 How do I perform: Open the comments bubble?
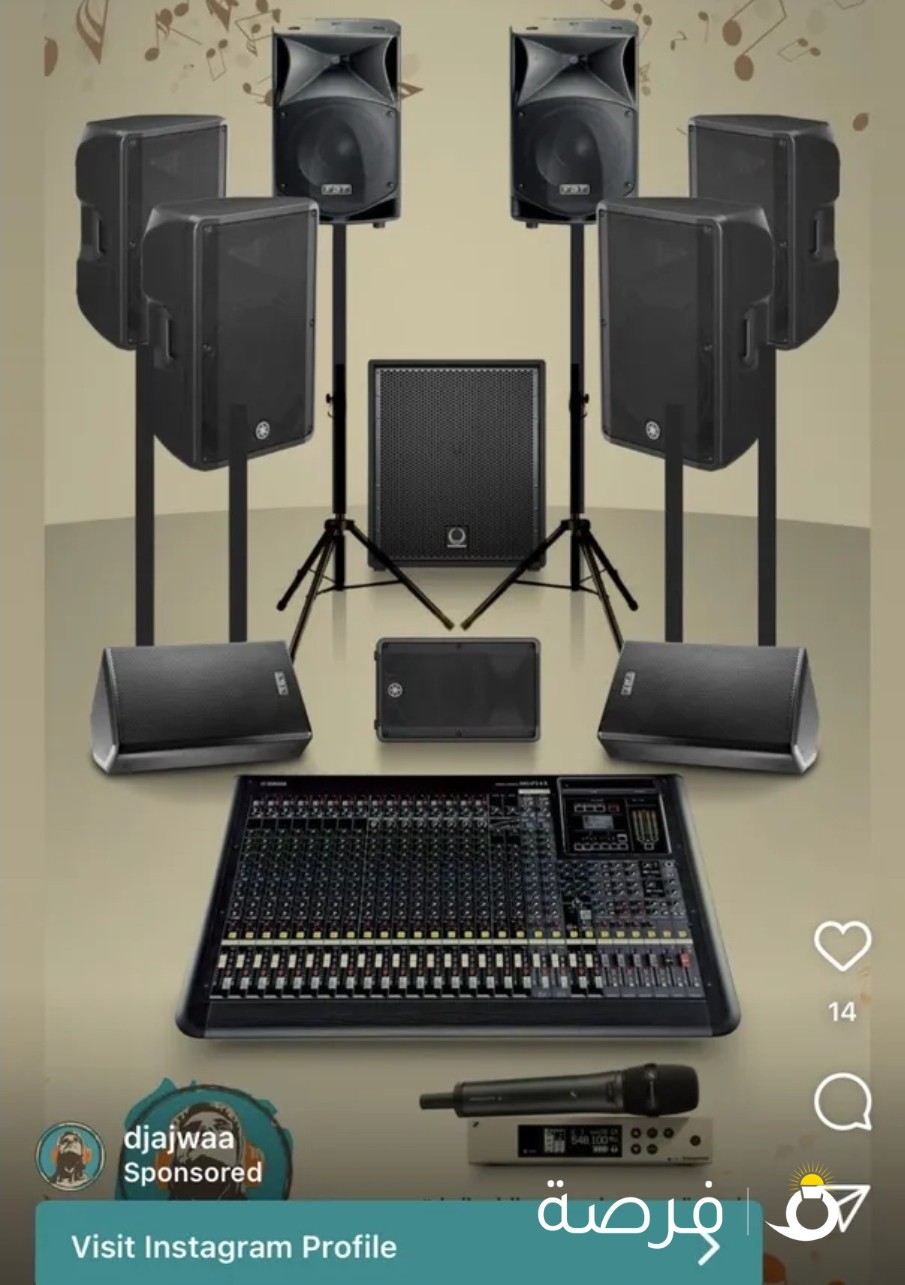(x=842, y=1102)
